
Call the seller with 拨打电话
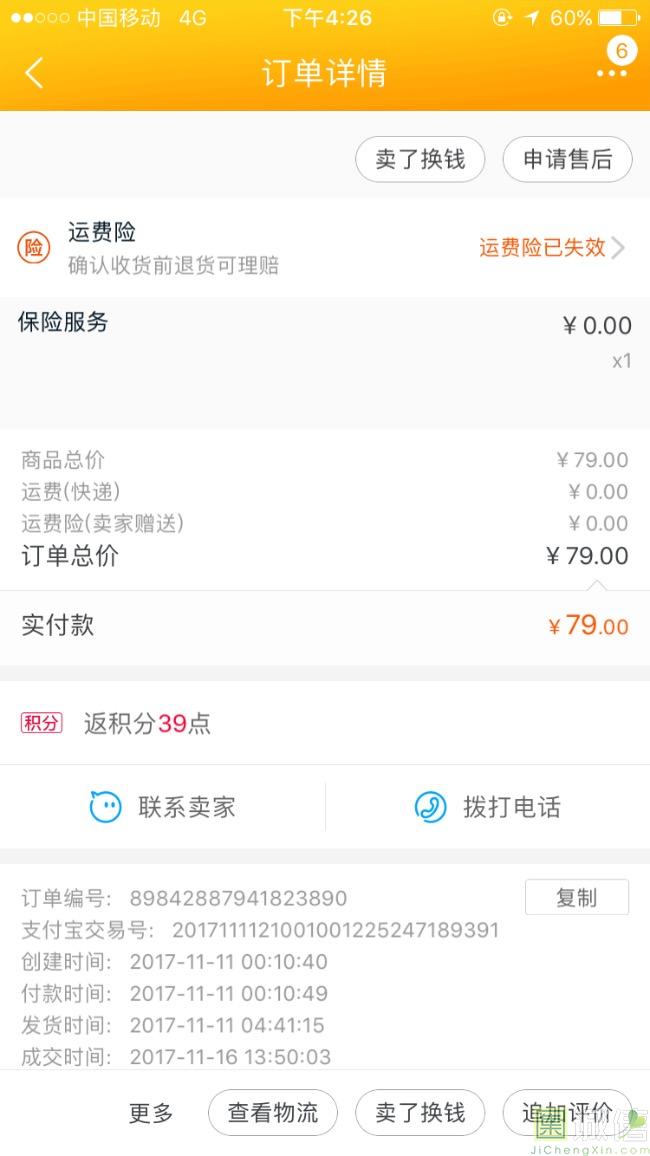tap(488, 807)
